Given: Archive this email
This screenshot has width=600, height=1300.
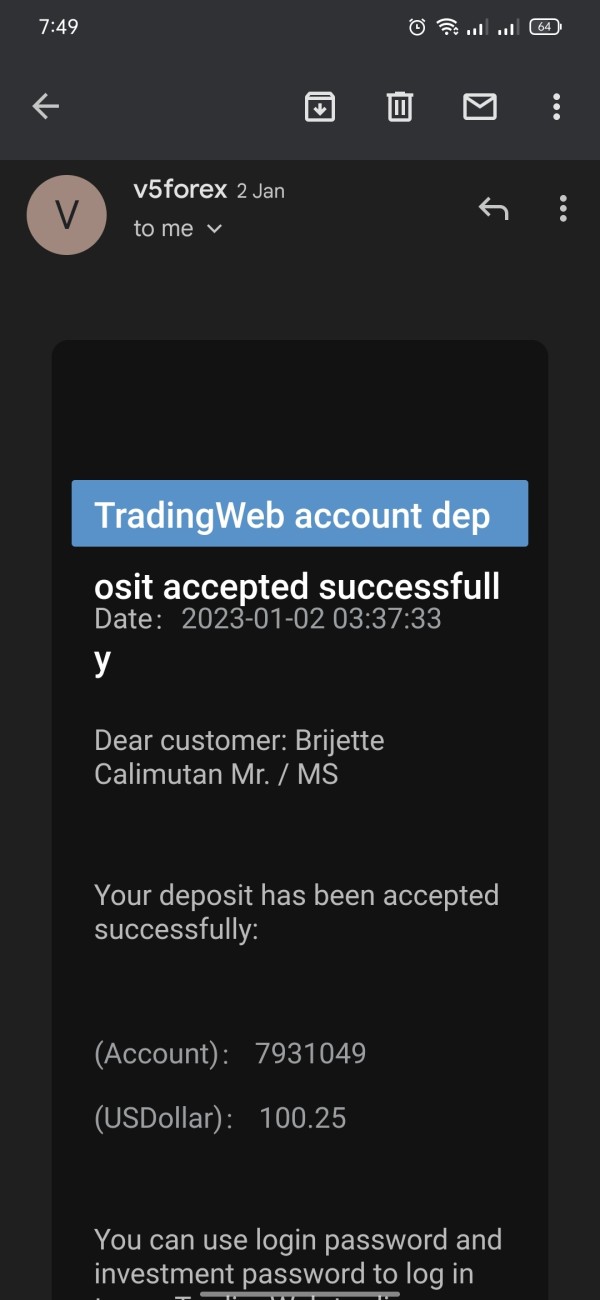Looking at the screenshot, I should tap(319, 106).
